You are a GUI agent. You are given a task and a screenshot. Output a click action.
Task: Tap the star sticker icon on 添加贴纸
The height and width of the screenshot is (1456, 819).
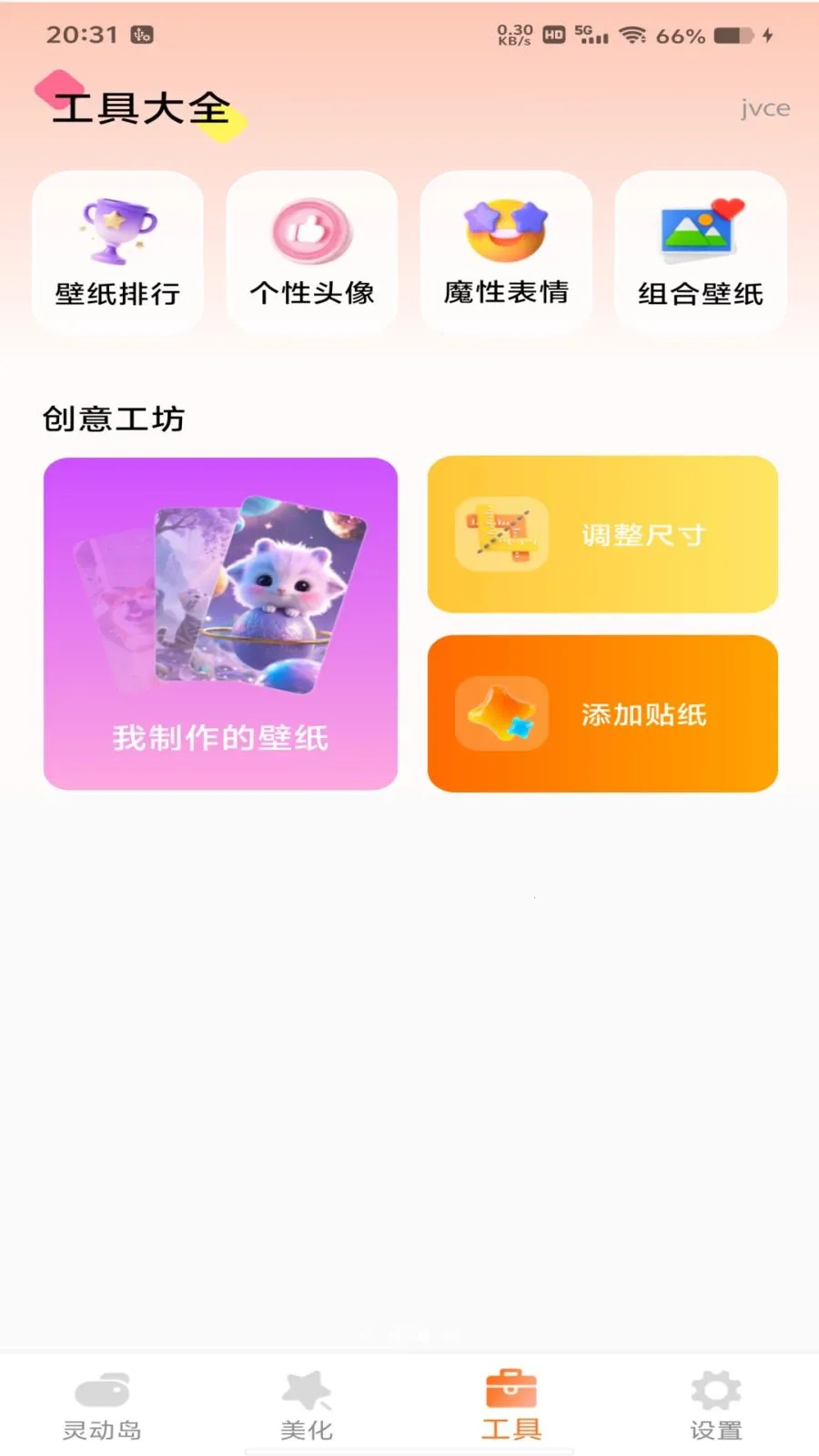point(498,713)
